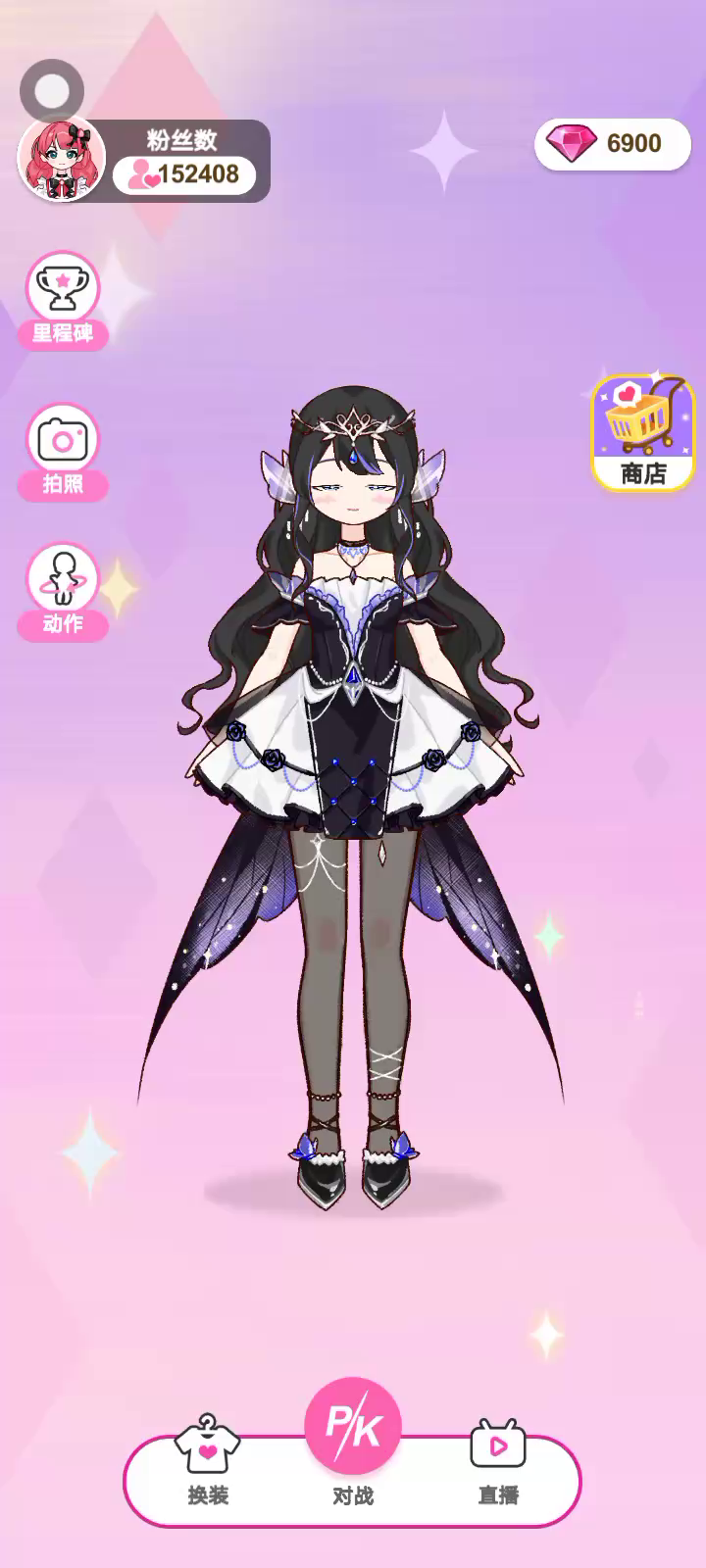
Task: Open the 里程碑 milestones trophy
Action: tap(63, 299)
